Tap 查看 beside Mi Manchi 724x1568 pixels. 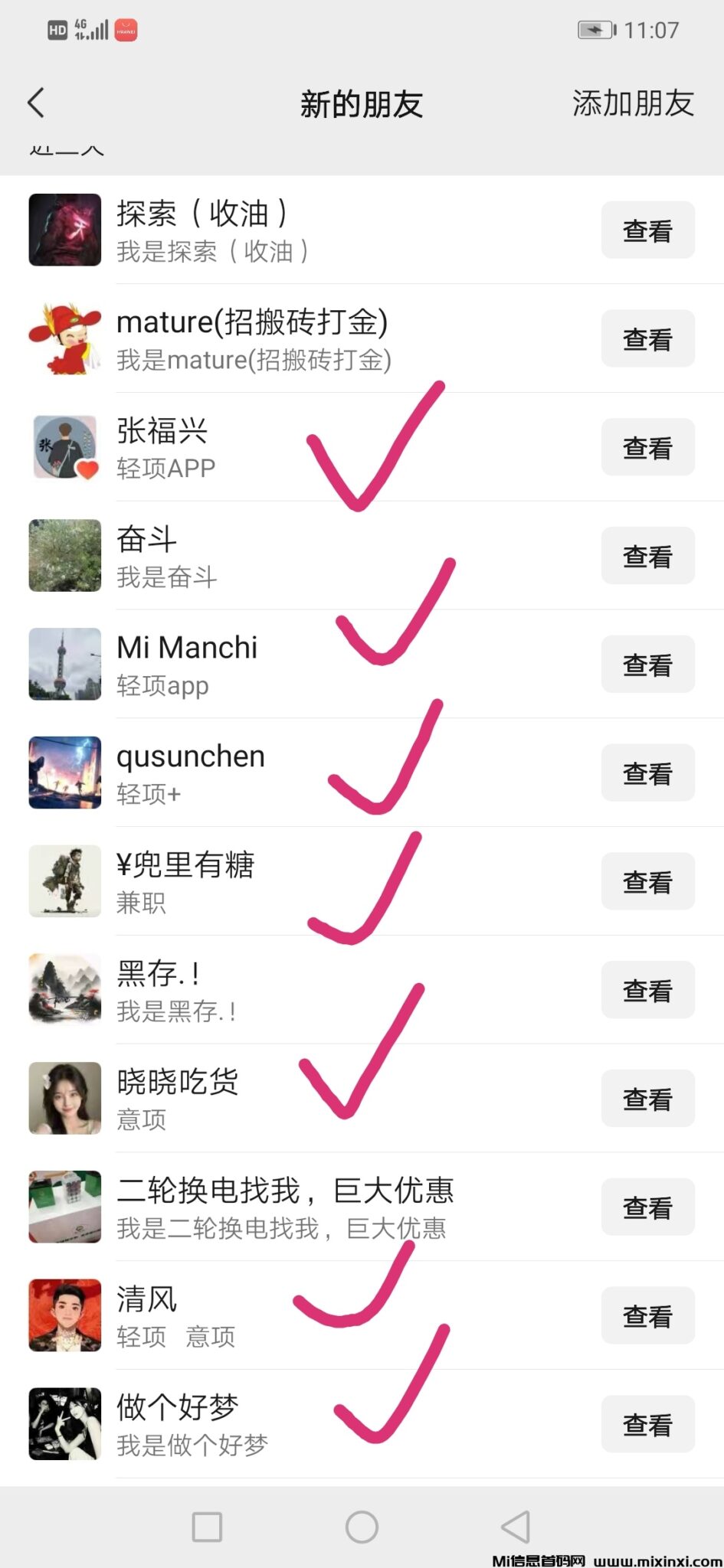647,665
